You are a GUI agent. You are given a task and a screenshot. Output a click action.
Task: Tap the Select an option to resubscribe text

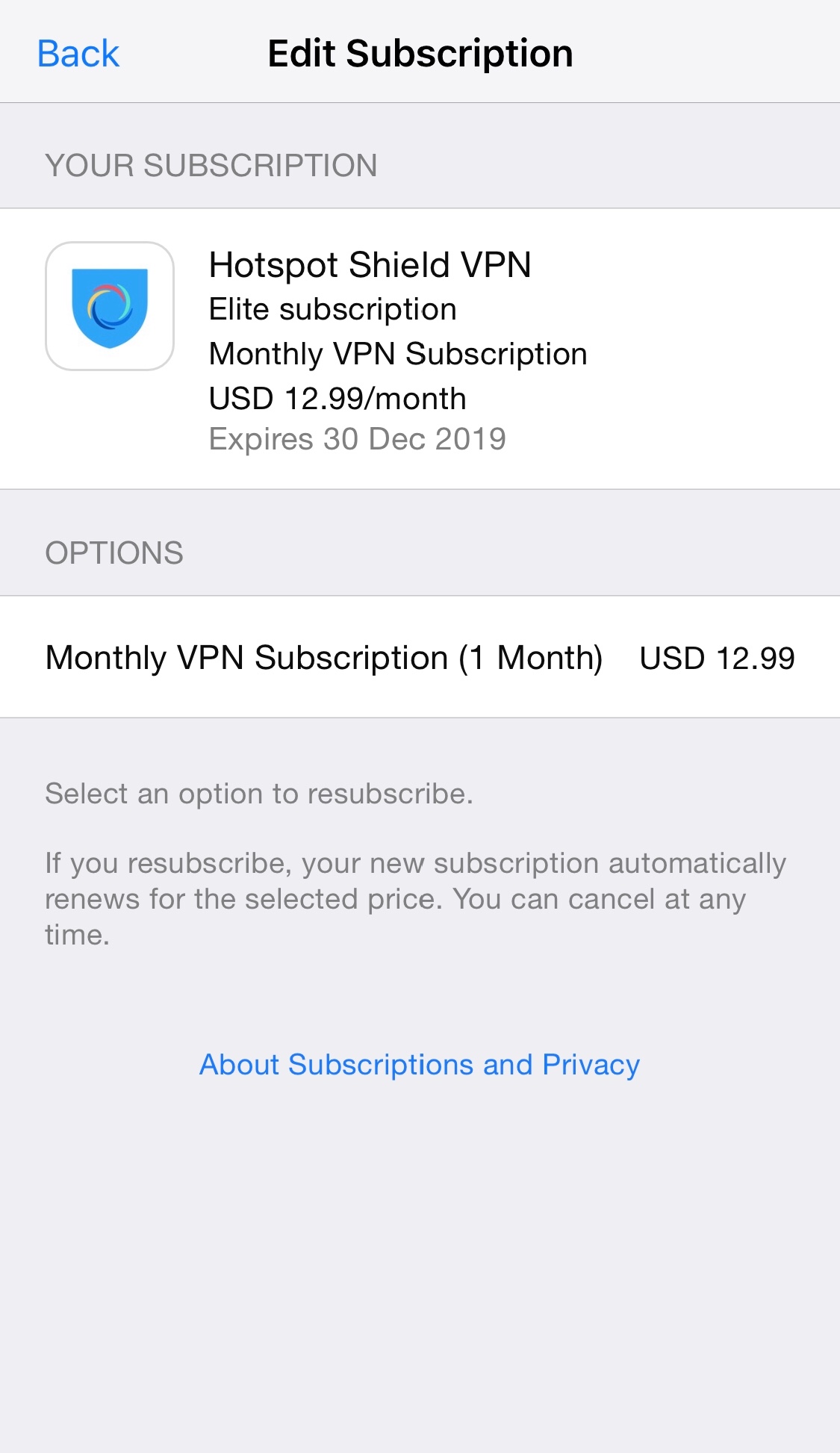point(259,792)
